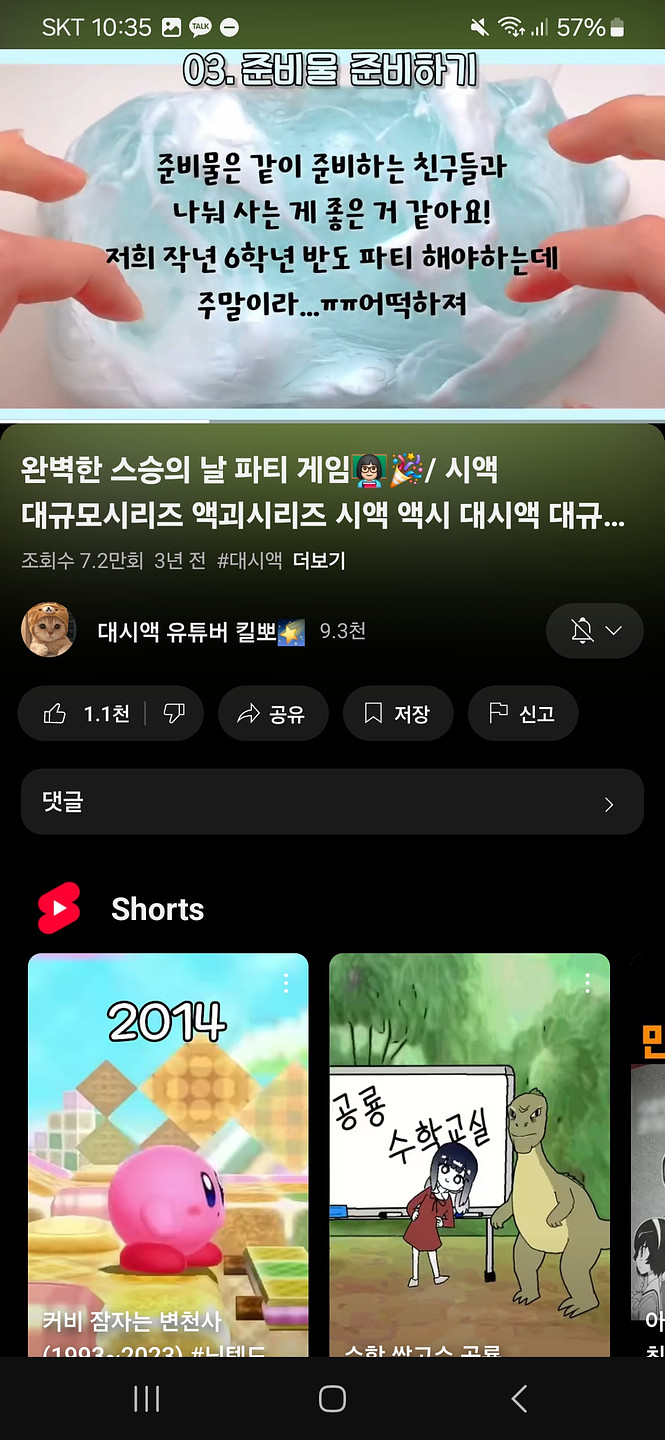665x1440 pixels.
Task: Share the video via 공유
Action: pyautogui.click(x=272, y=713)
